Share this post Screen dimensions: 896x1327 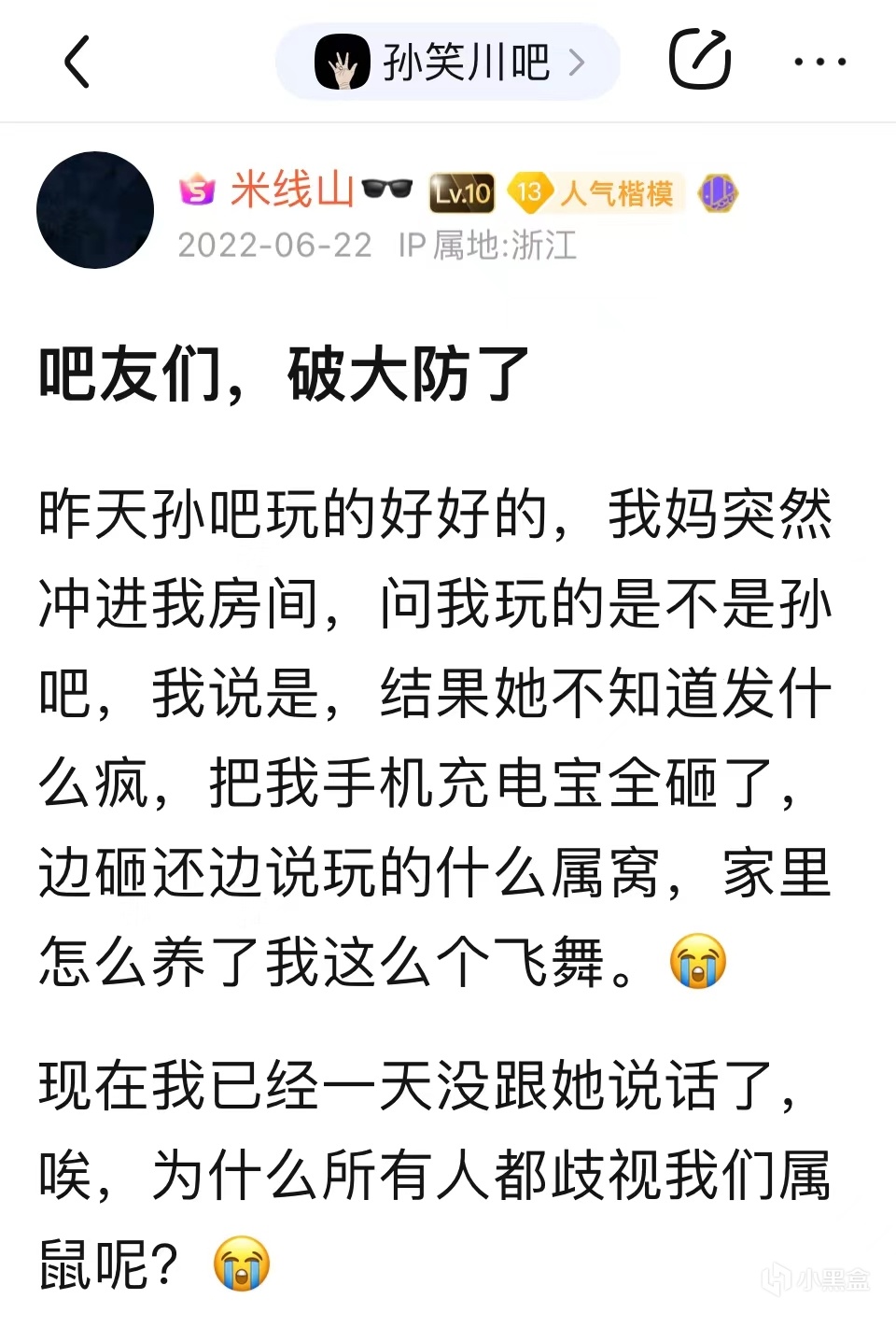coord(699,61)
